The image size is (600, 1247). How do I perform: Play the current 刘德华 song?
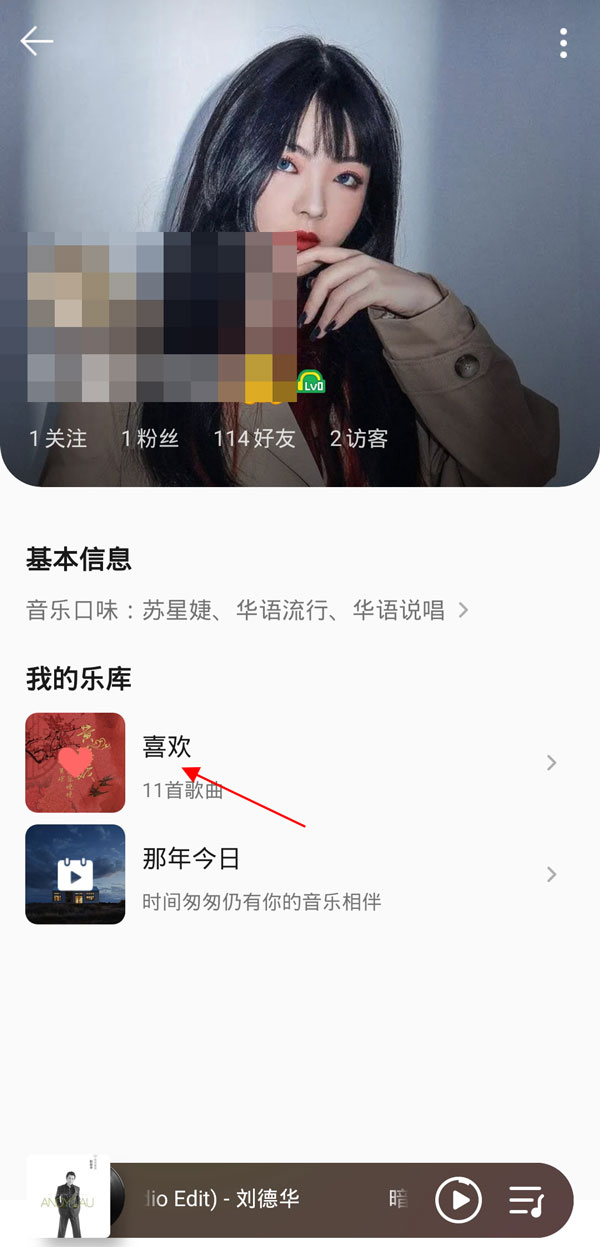point(459,1199)
